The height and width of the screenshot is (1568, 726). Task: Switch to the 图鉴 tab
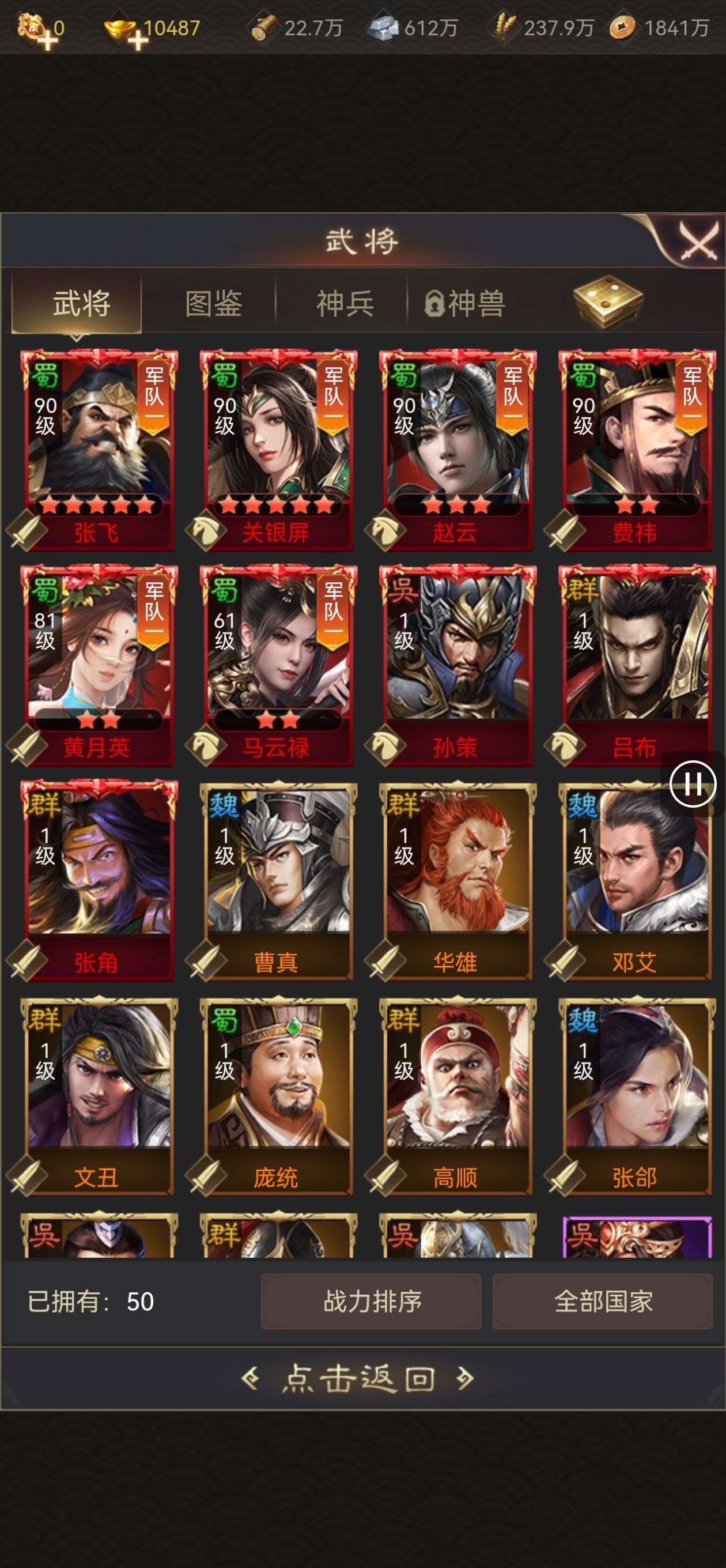(x=214, y=303)
